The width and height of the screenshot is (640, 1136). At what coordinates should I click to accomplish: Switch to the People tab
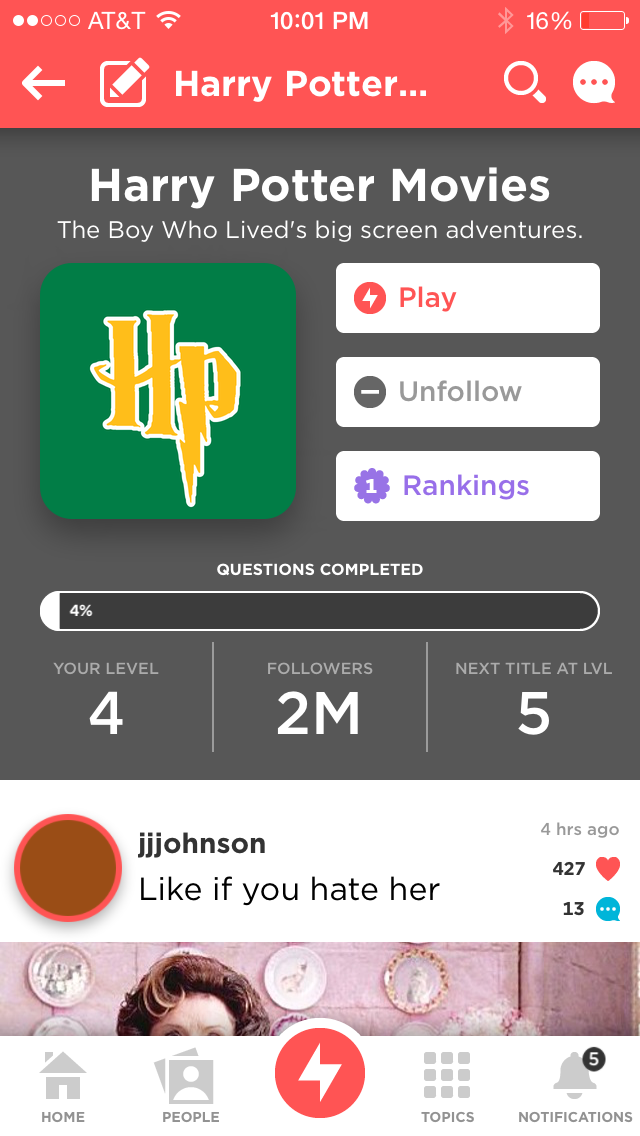click(x=190, y=1087)
